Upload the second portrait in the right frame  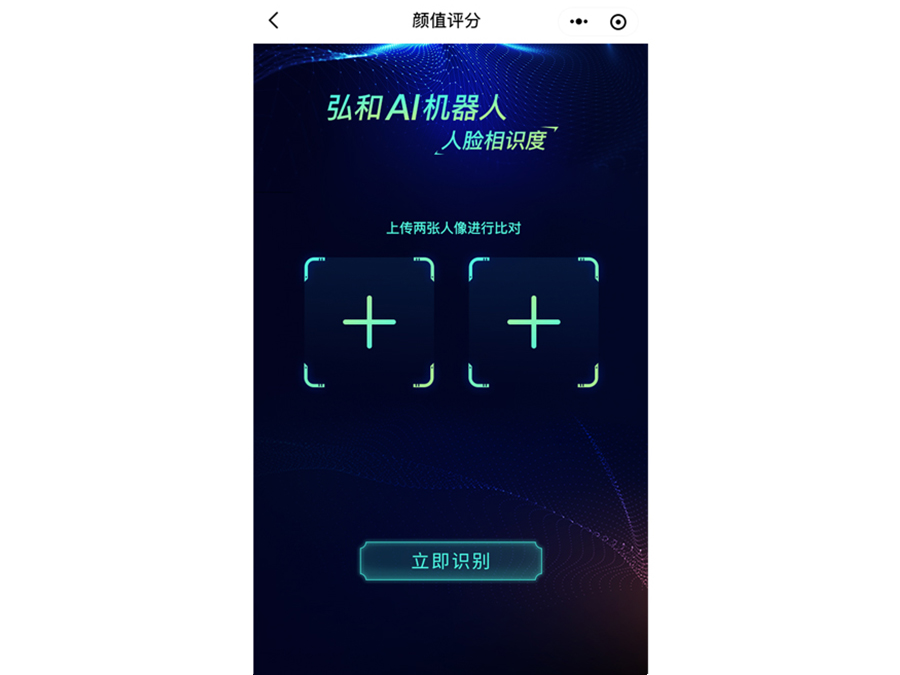click(x=533, y=322)
